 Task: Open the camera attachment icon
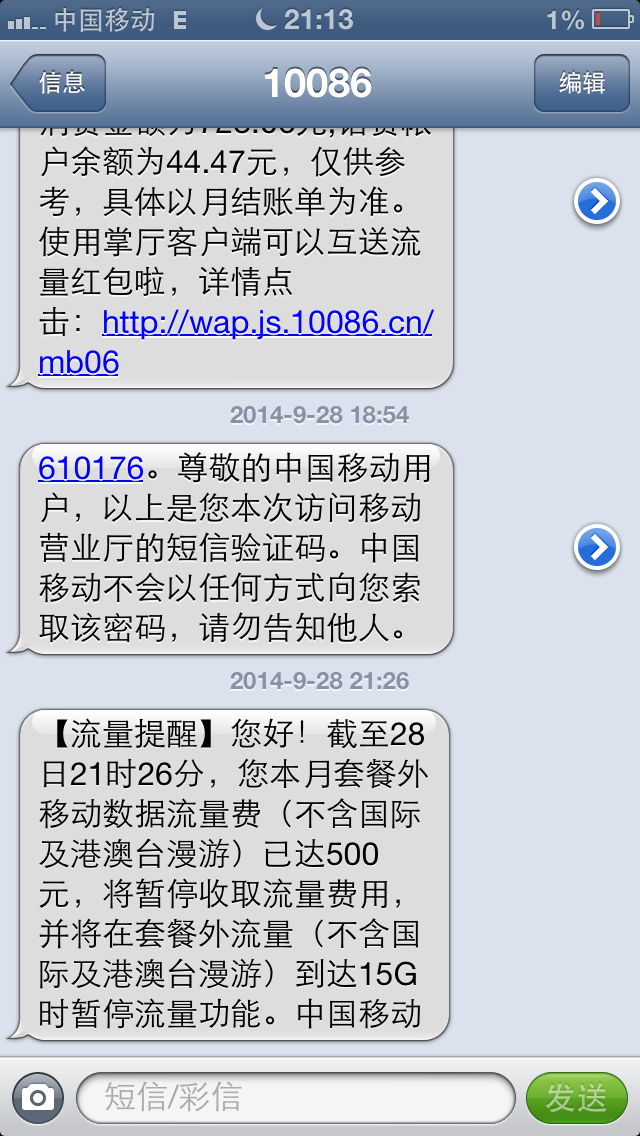pos(38,1098)
